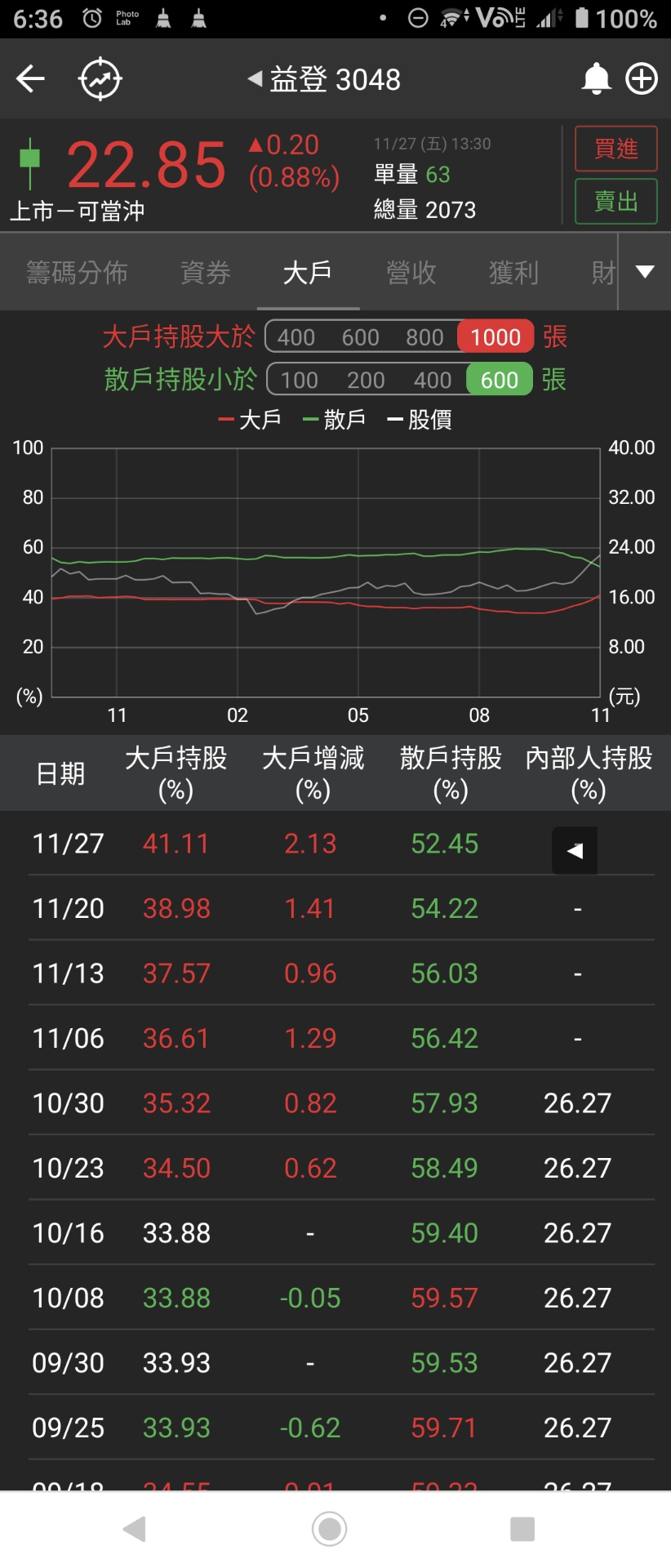Select 400 for 散戶持股小於
Screen dimensions: 671x1568
[433, 380]
